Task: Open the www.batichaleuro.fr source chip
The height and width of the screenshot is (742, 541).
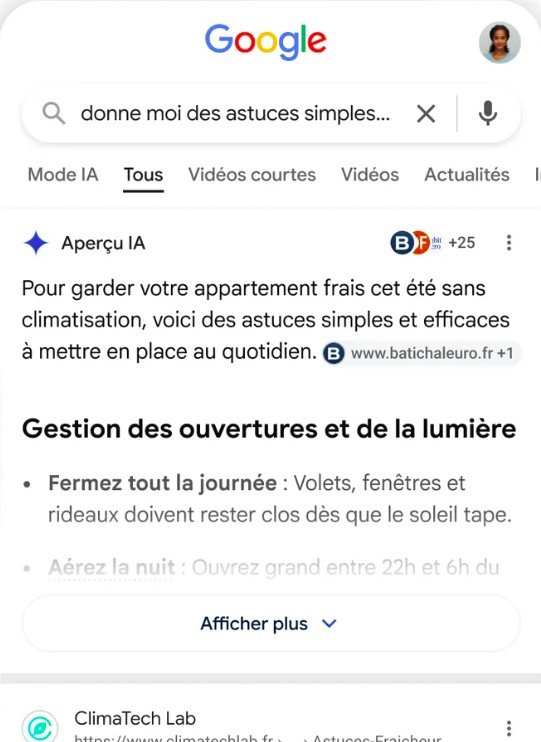Action: 421,353
